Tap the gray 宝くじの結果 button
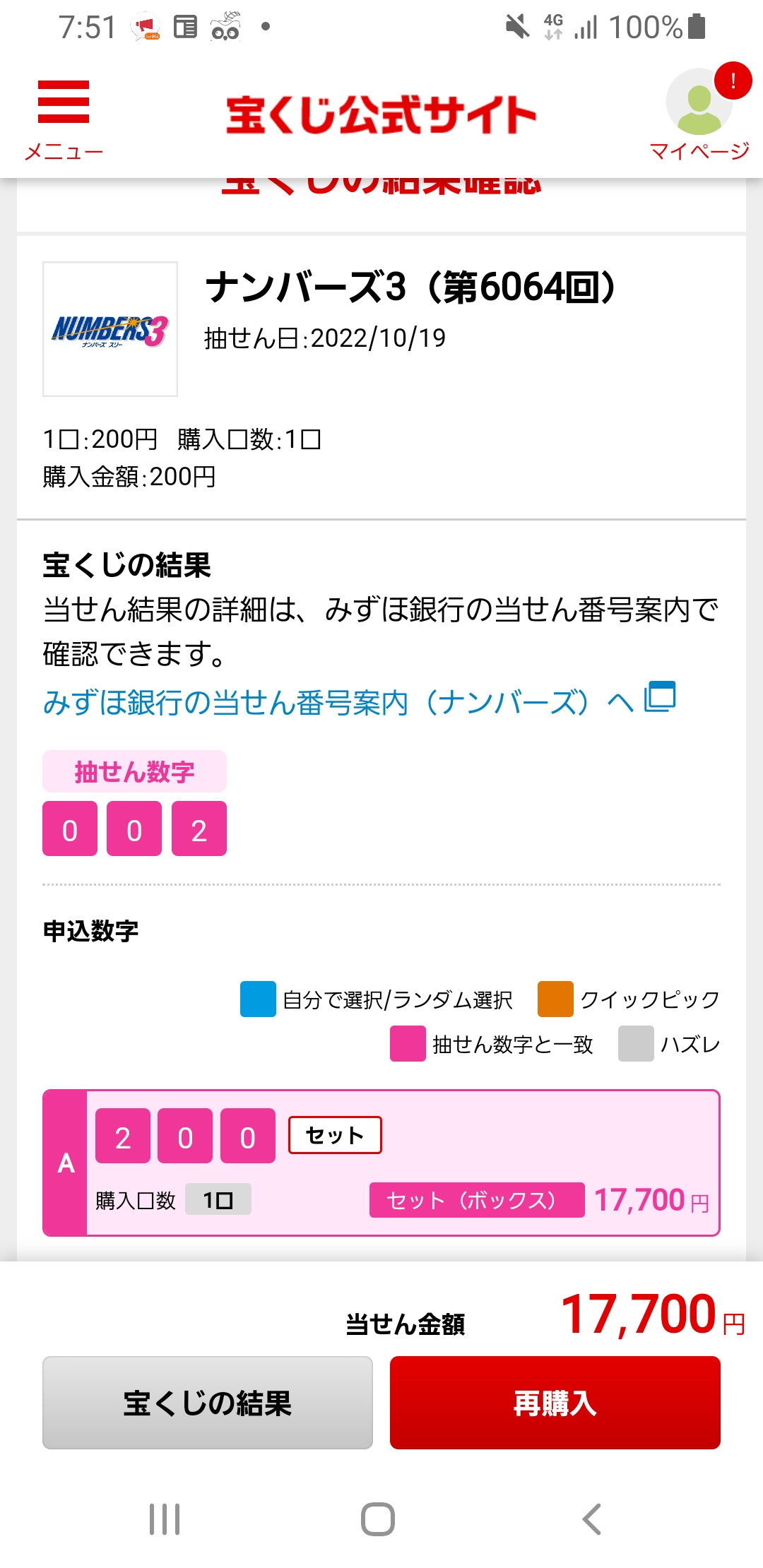The width and height of the screenshot is (763, 1568). [x=208, y=1403]
